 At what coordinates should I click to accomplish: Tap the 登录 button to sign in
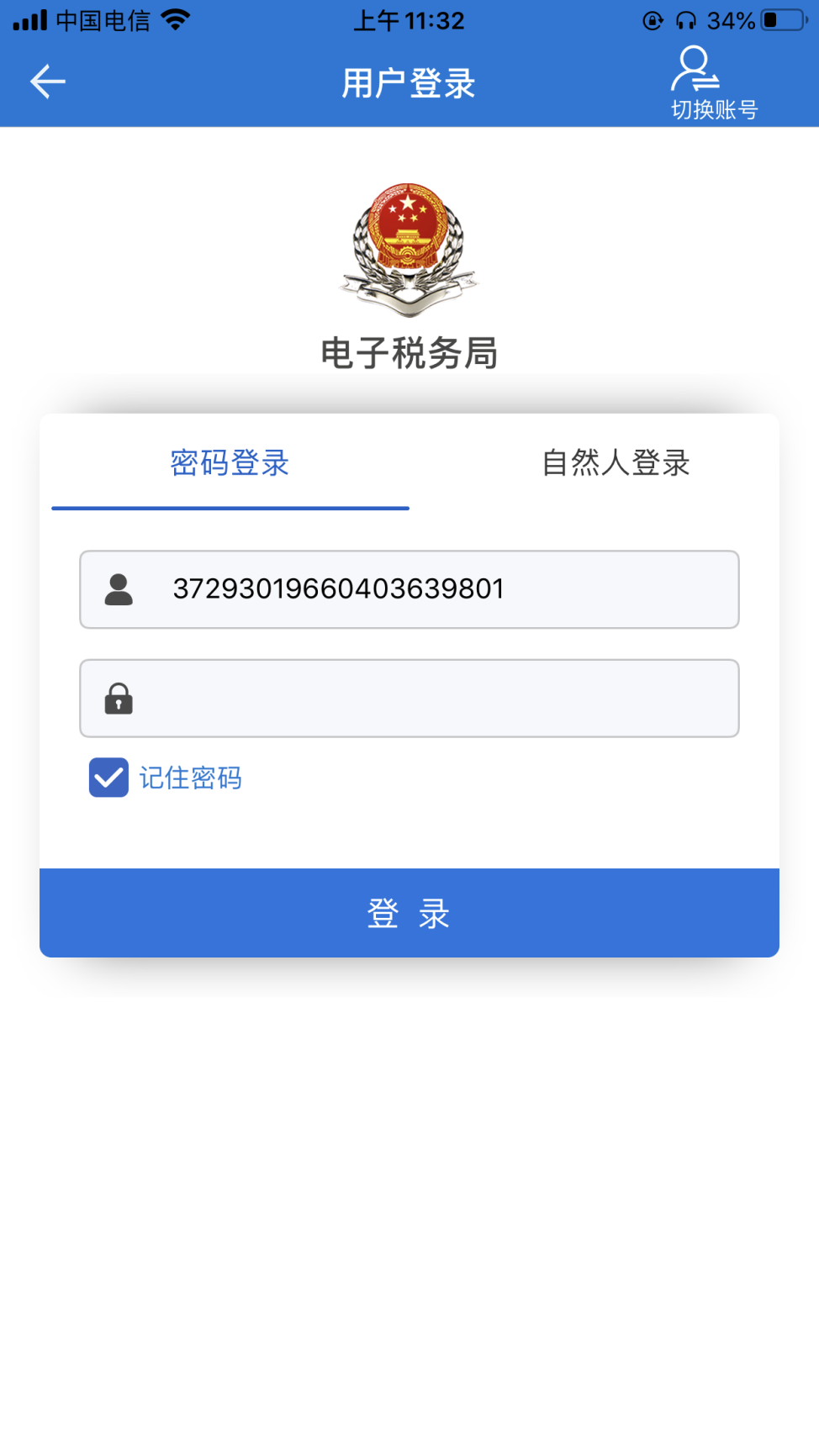coord(409,913)
